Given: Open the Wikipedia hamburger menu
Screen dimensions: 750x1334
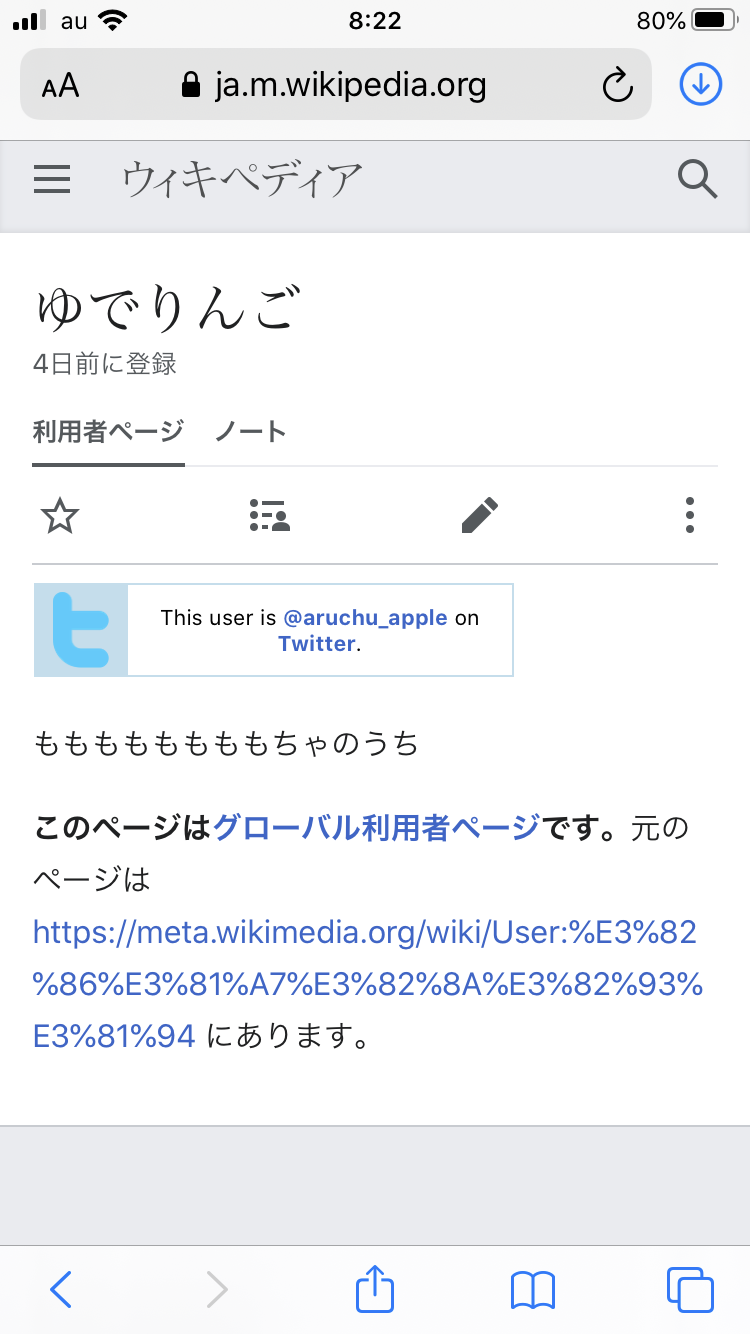Looking at the screenshot, I should (52, 180).
